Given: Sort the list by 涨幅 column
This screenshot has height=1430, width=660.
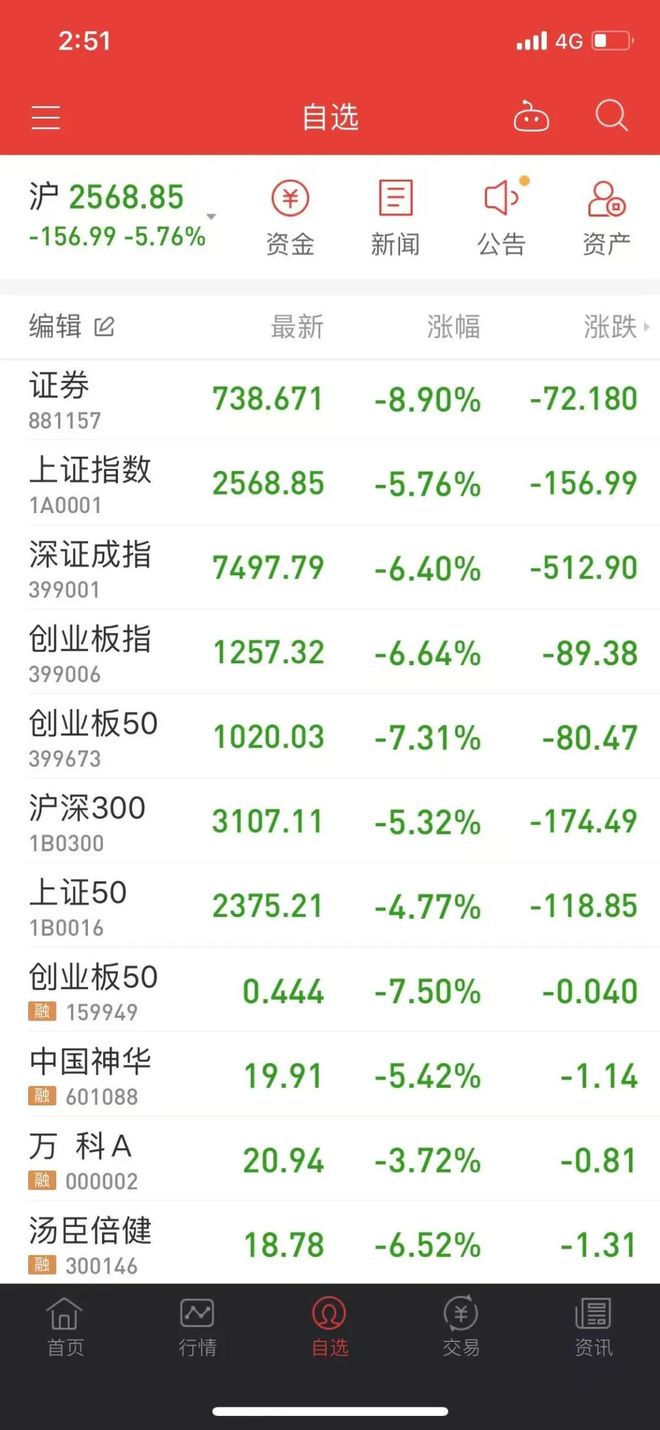Looking at the screenshot, I should 453,326.
